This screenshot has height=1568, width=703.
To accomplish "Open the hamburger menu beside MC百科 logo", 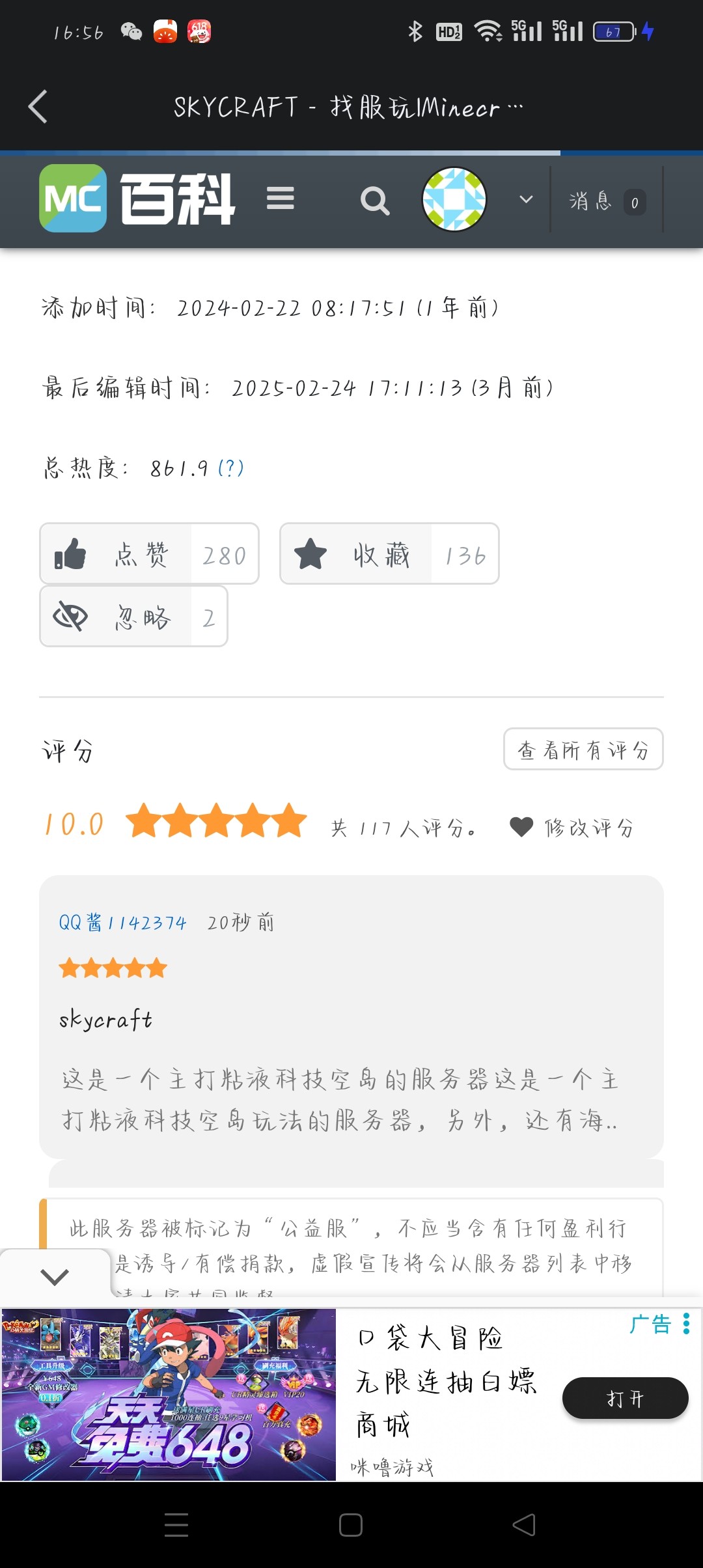I will tap(281, 199).
